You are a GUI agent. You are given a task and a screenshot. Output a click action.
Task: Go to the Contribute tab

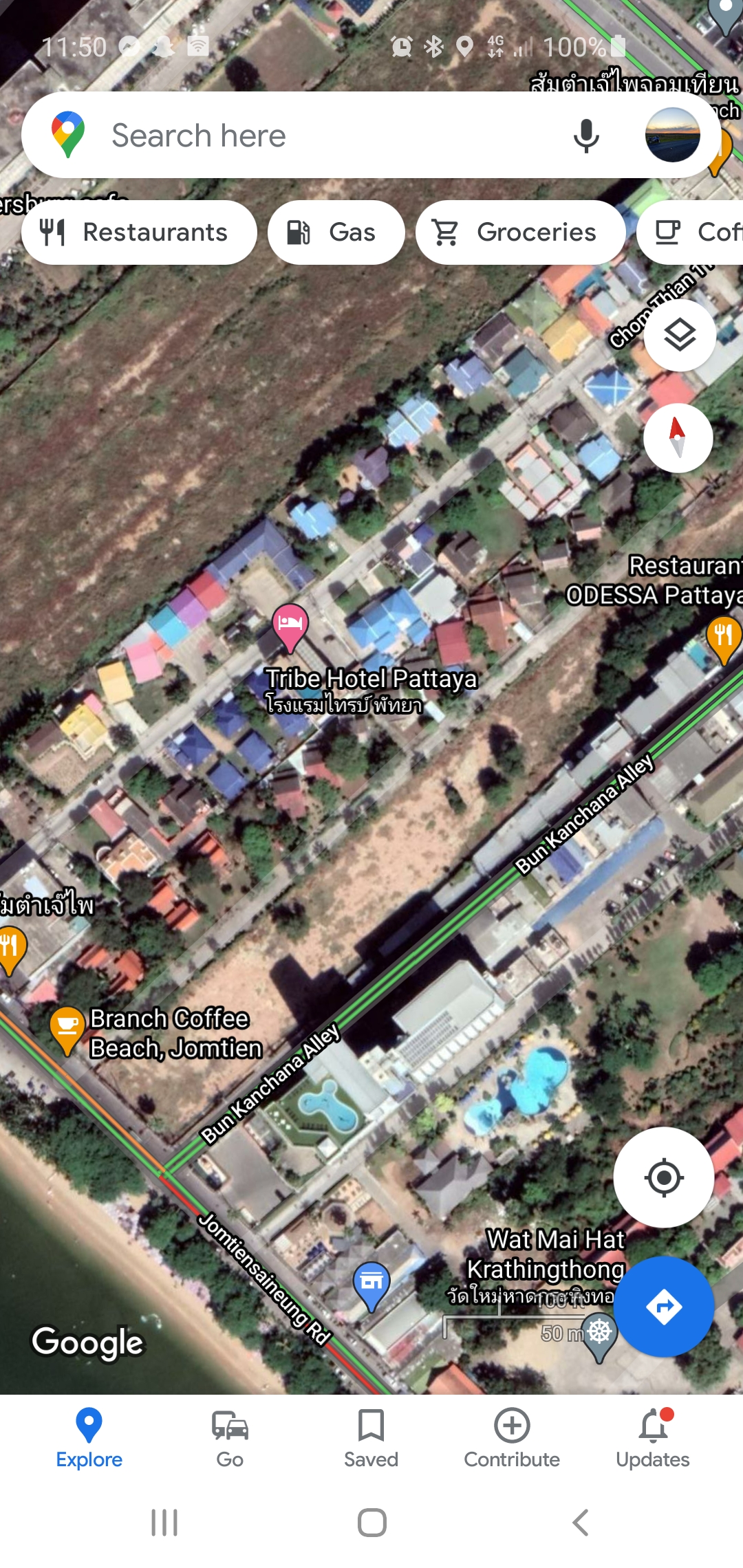coord(512,1437)
